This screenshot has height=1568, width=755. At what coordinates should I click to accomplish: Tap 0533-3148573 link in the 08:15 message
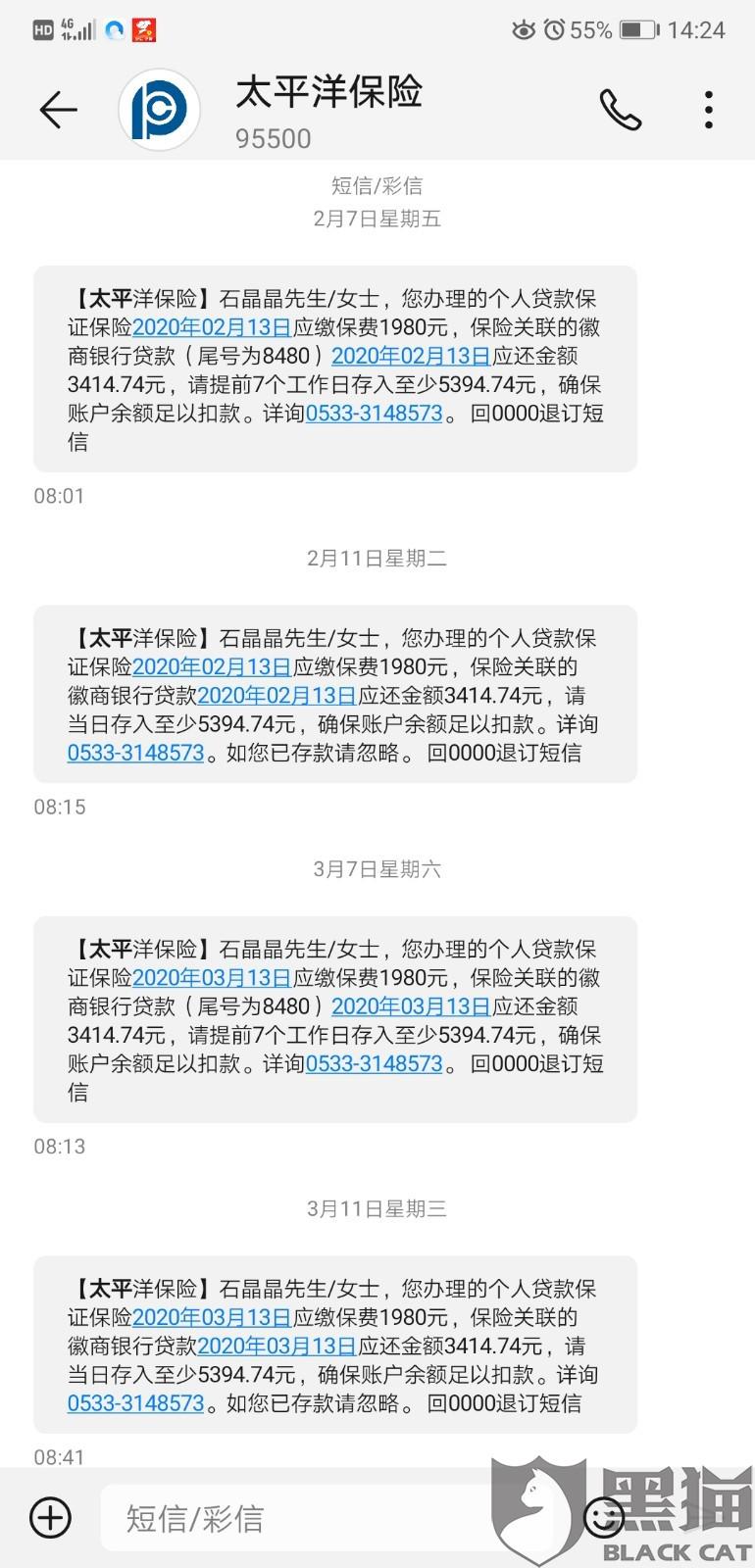(135, 753)
